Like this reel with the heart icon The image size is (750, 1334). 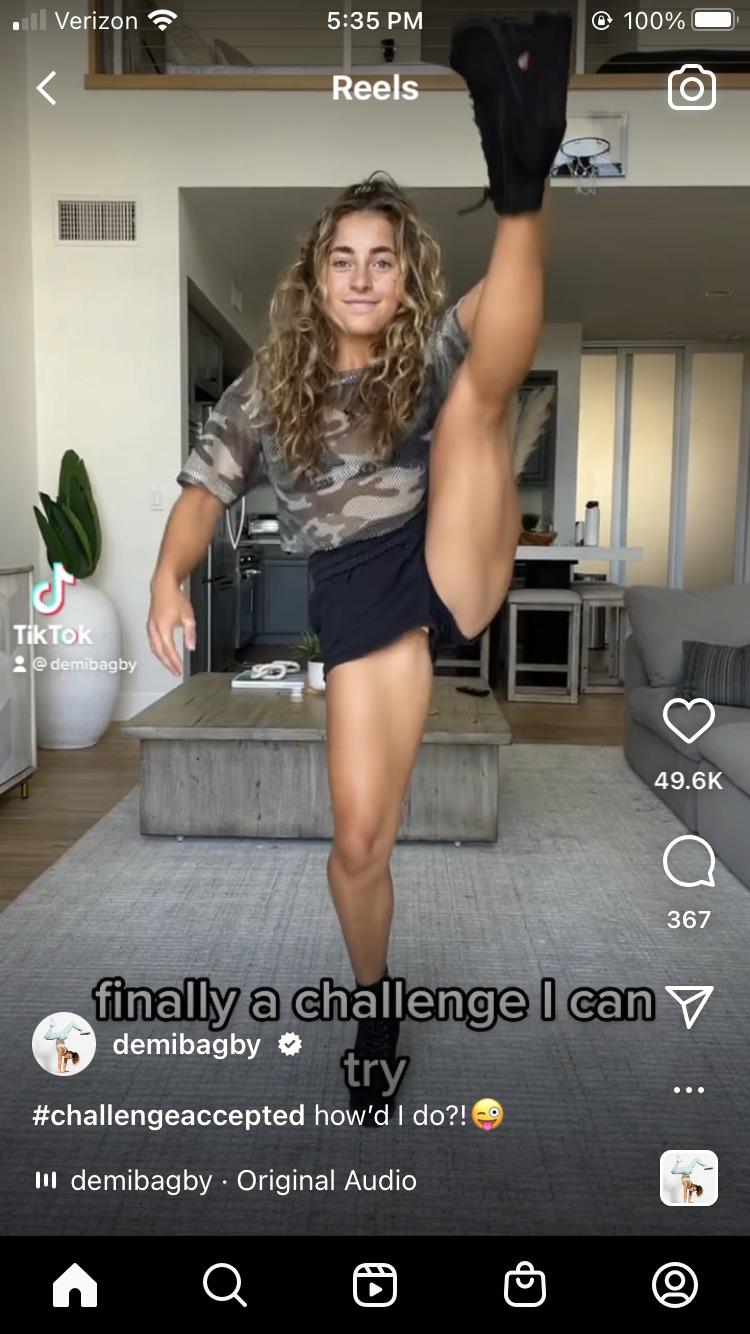coord(689,721)
